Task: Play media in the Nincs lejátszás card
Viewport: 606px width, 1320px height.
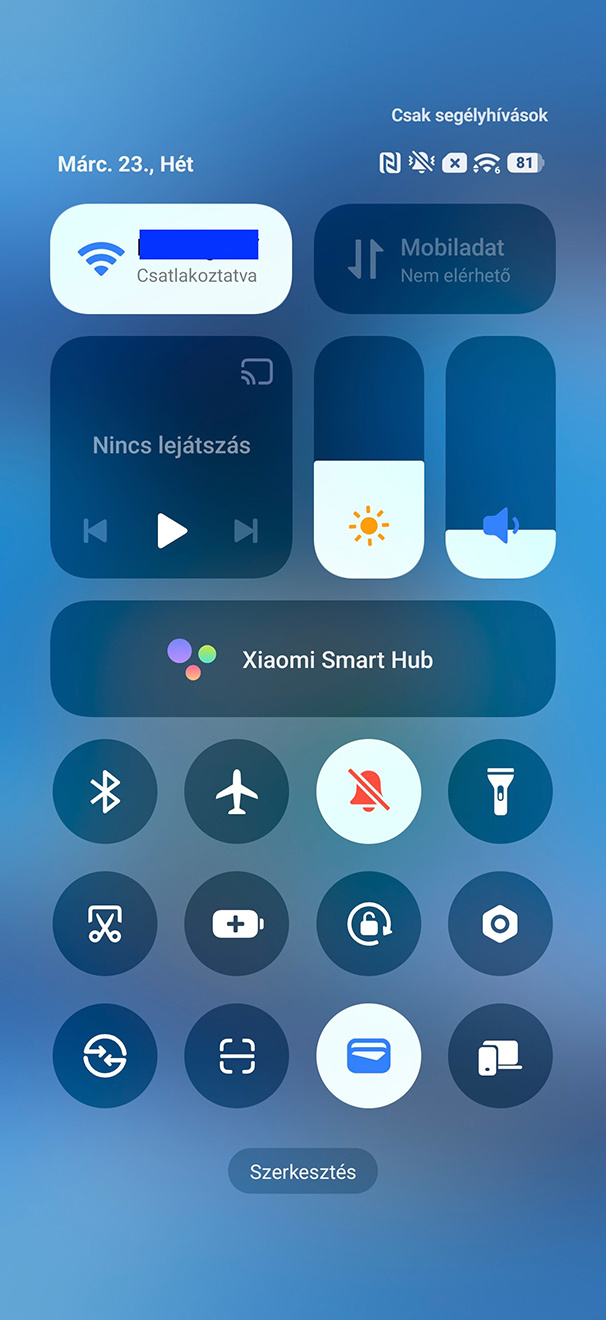Action: tap(172, 530)
